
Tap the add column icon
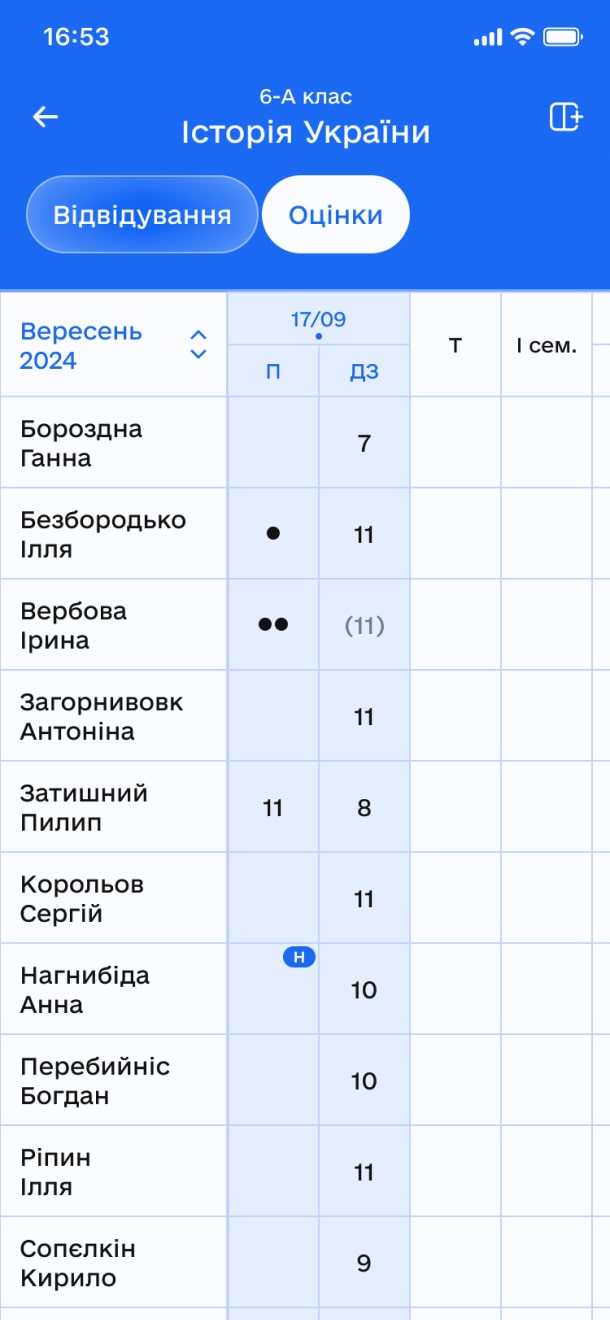[566, 117]
